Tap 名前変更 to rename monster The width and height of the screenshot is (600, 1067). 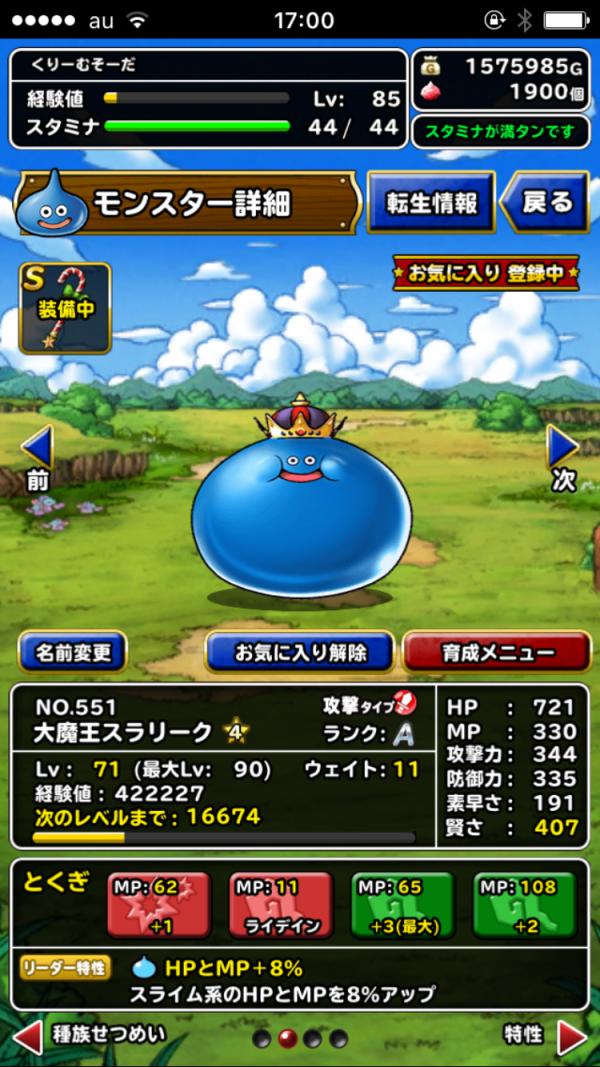point(73,653)
